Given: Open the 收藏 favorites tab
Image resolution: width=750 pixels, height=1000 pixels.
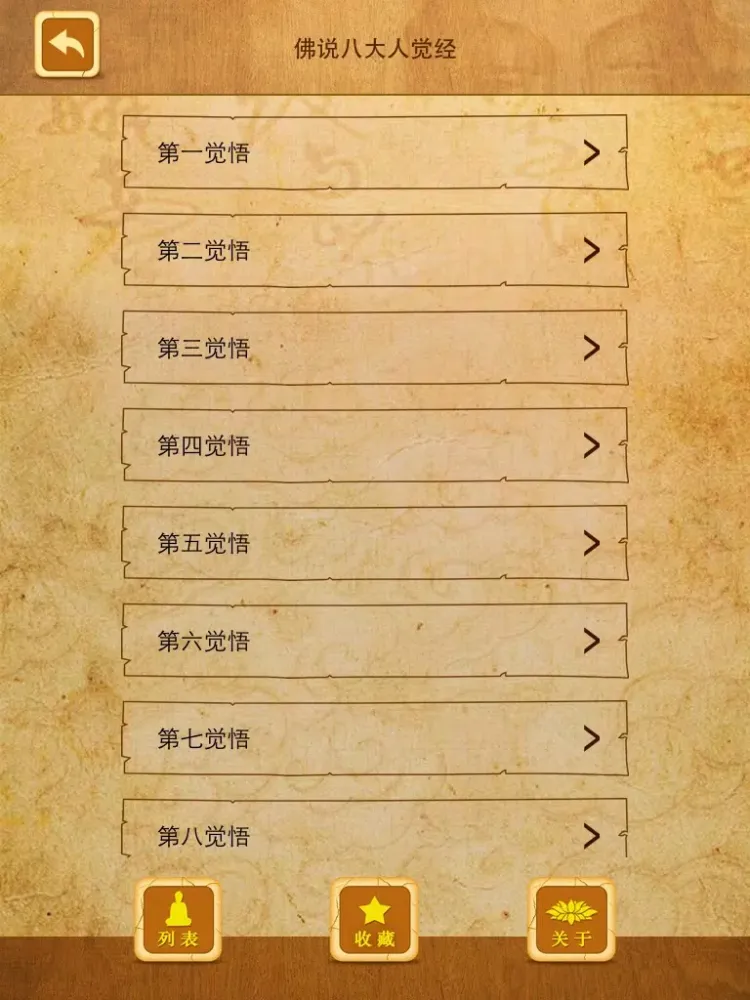Looking at the screenshot, I should pyautogui.click(x=374, y=920).
